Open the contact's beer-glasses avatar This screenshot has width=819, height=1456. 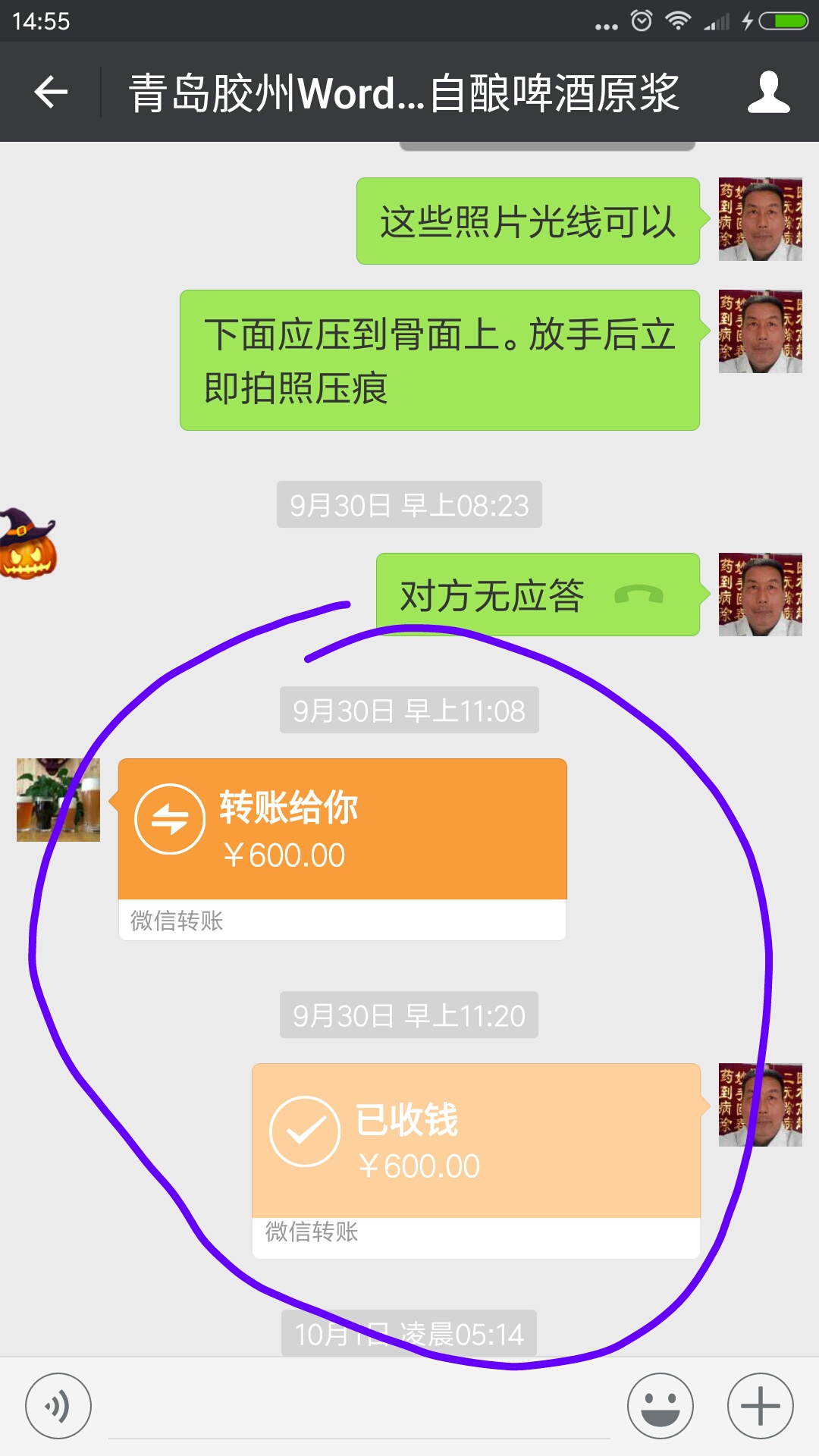click(58, 799)
